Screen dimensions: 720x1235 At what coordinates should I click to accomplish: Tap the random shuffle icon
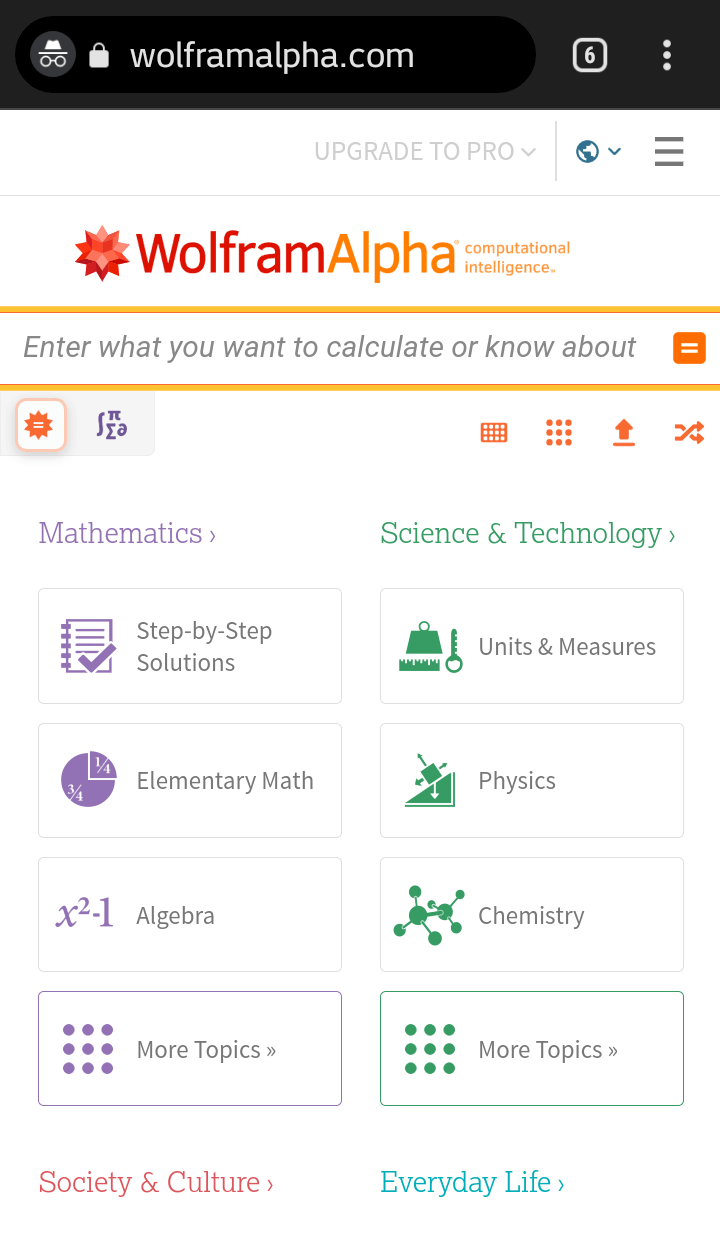pos(689,432)
